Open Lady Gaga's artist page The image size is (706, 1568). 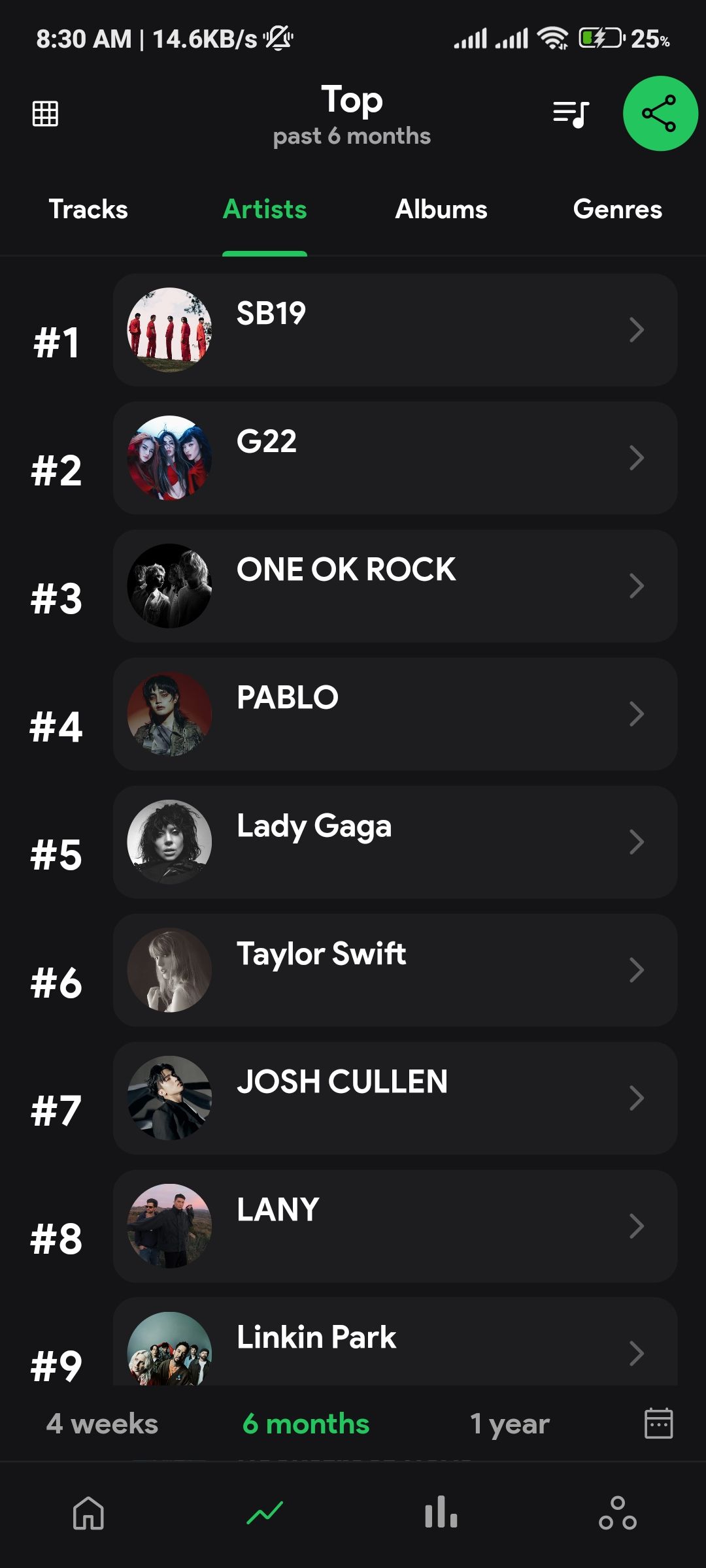pos(395,842)
